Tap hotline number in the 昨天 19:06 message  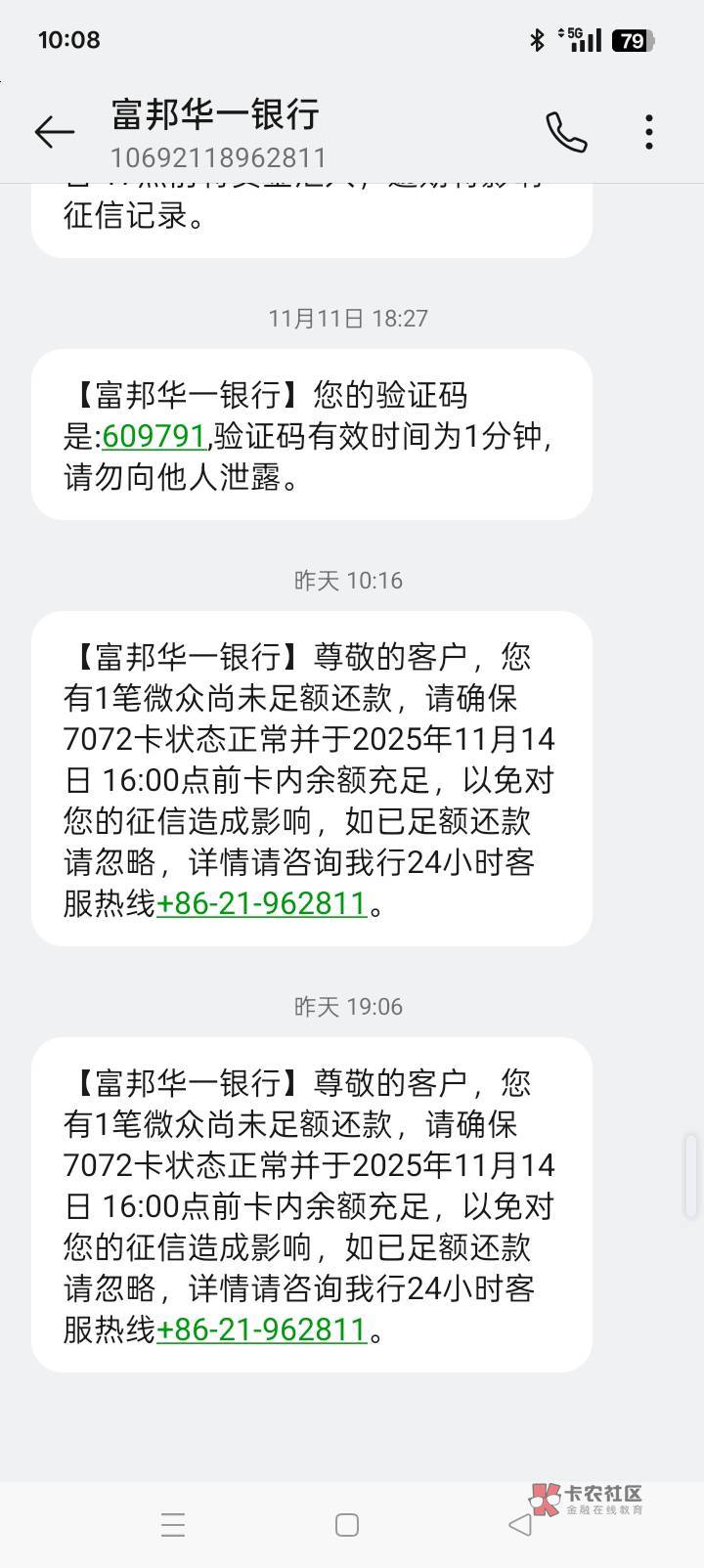click(261, 1329)
